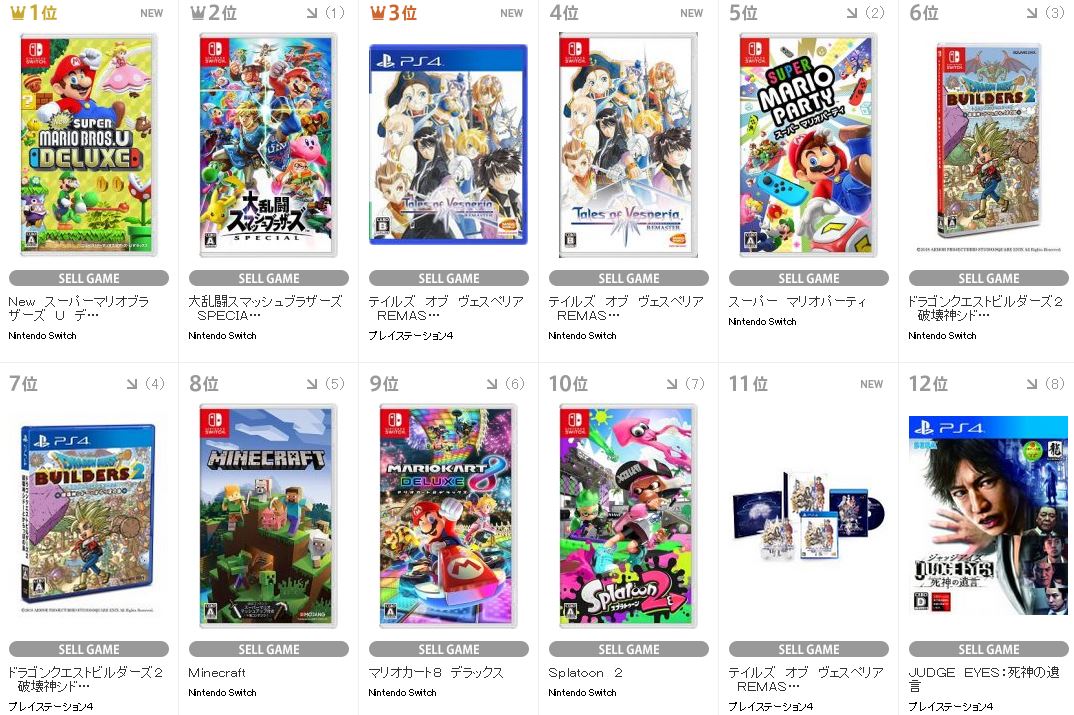Open the PS4 Dragon Quest Builders 2 cover

(88, 517)
